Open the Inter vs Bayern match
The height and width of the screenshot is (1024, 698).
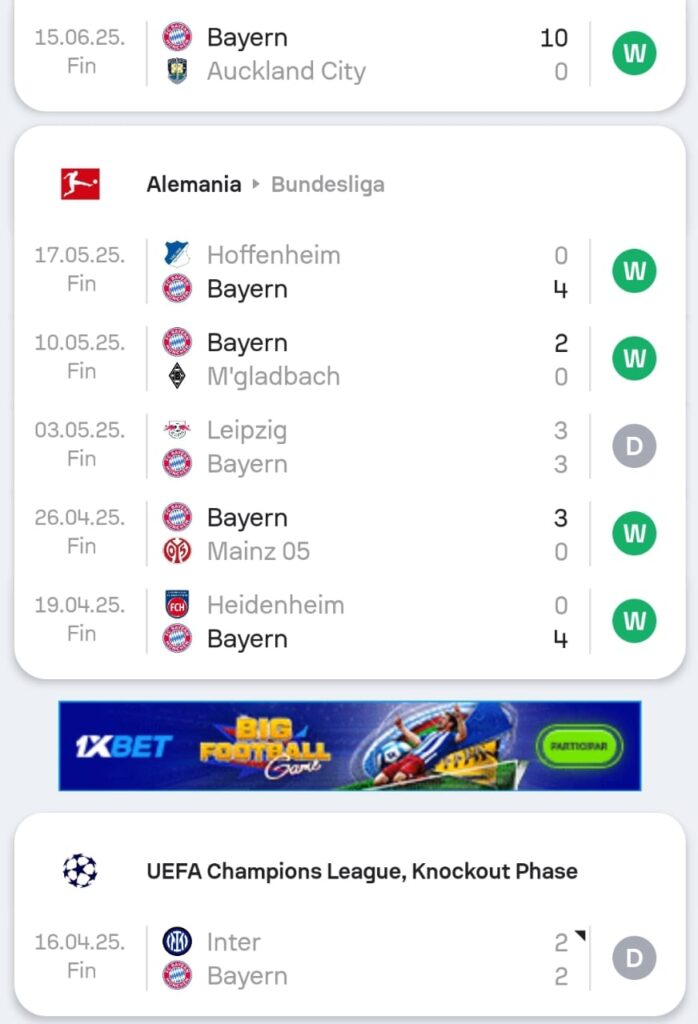(x=350, y=959)
